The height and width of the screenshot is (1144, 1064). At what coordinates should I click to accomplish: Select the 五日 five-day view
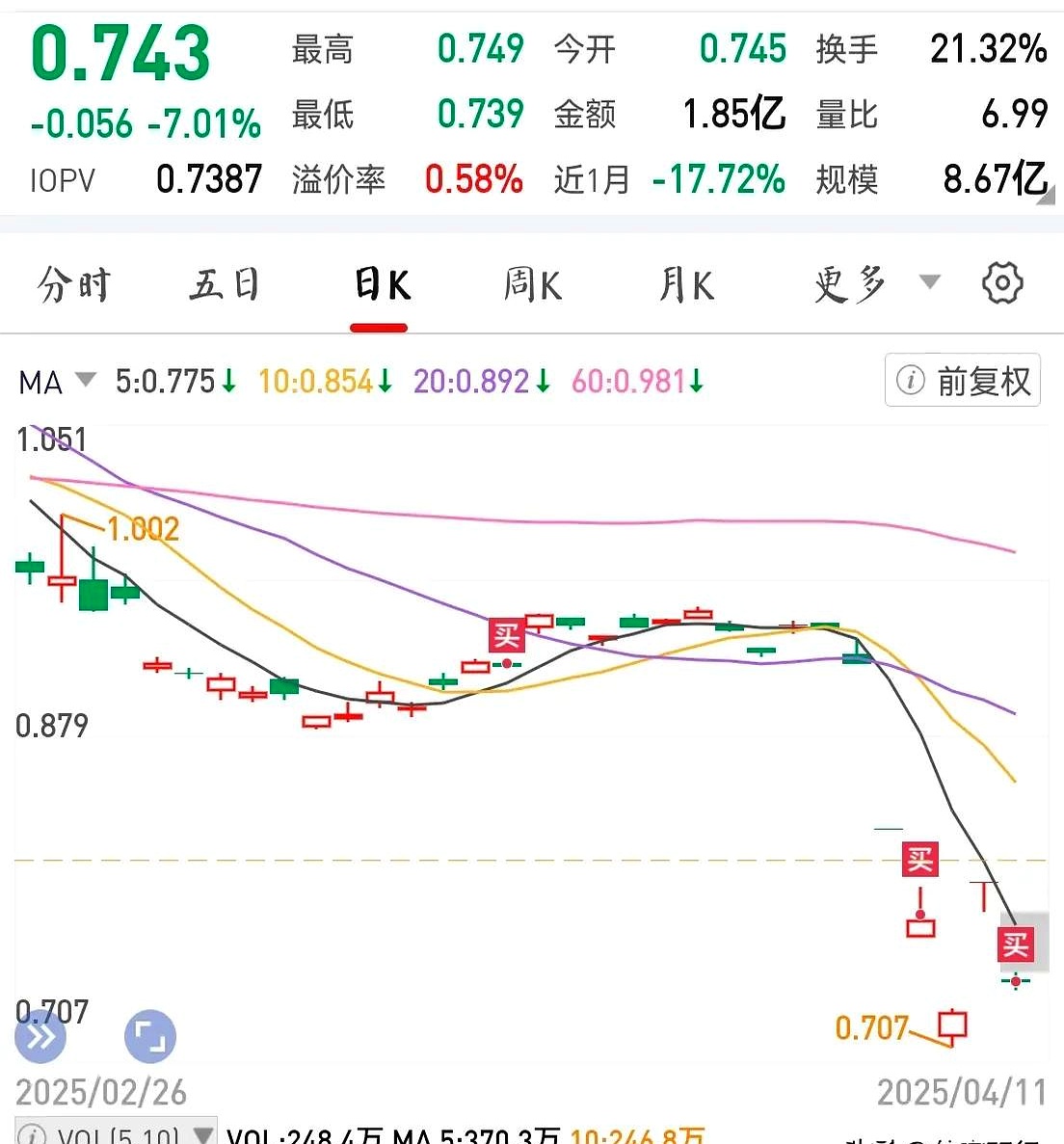pos(223,282)
